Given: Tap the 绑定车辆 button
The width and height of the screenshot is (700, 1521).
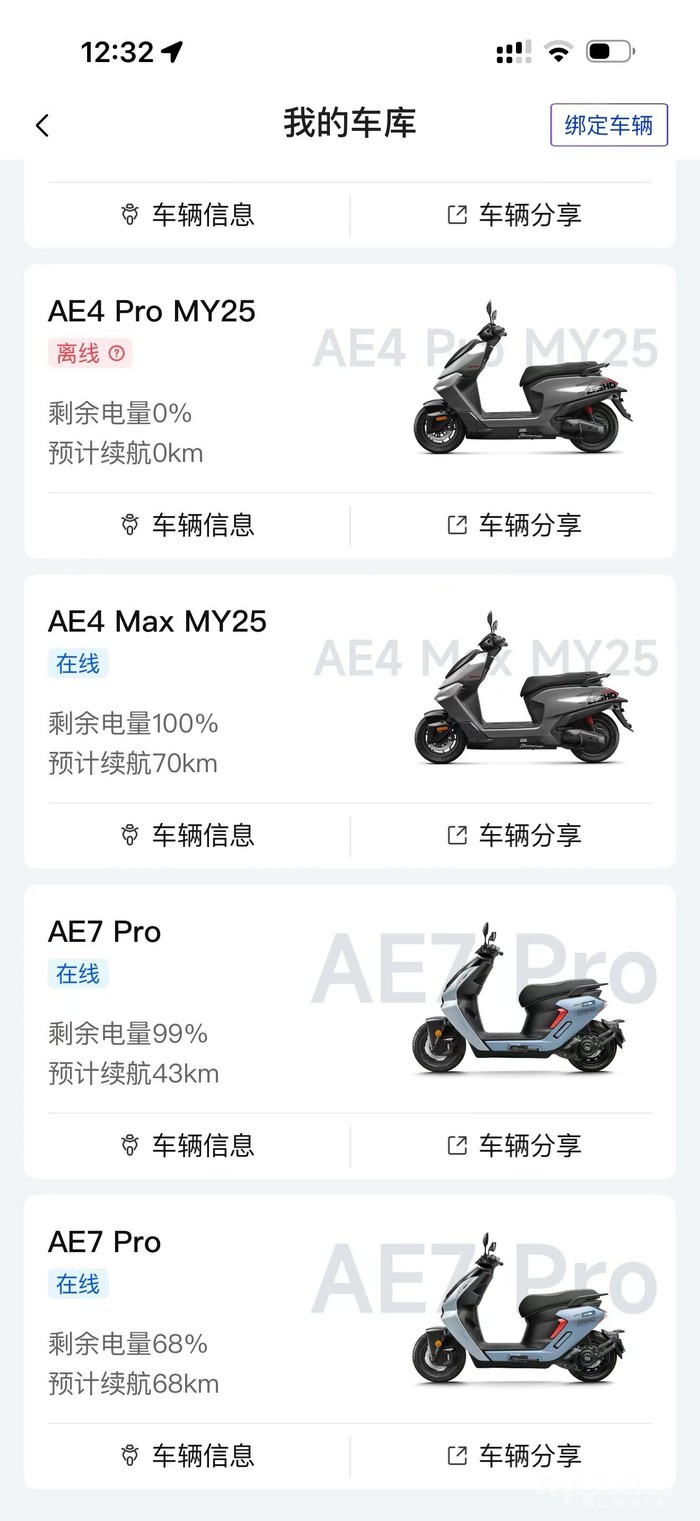Looking at the screenshot, I should 608,125.
